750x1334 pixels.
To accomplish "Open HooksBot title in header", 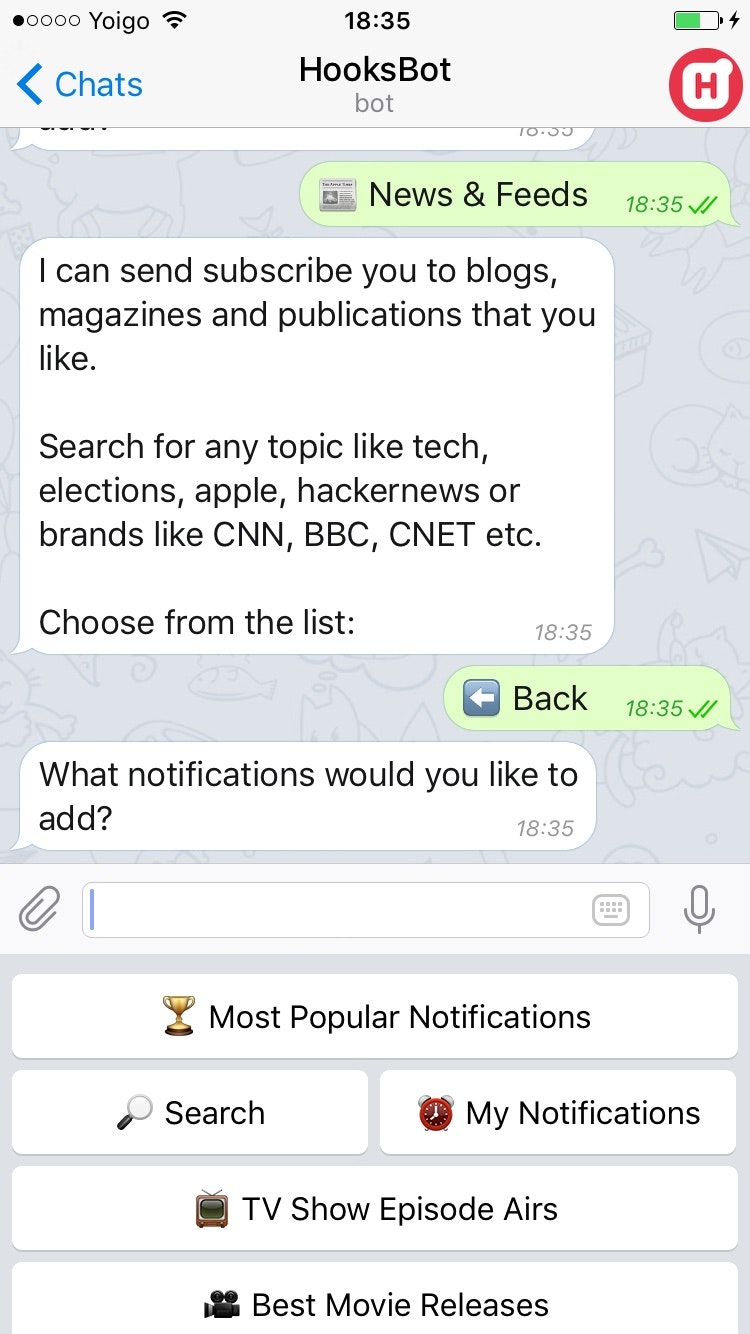I will coord(375,70).
